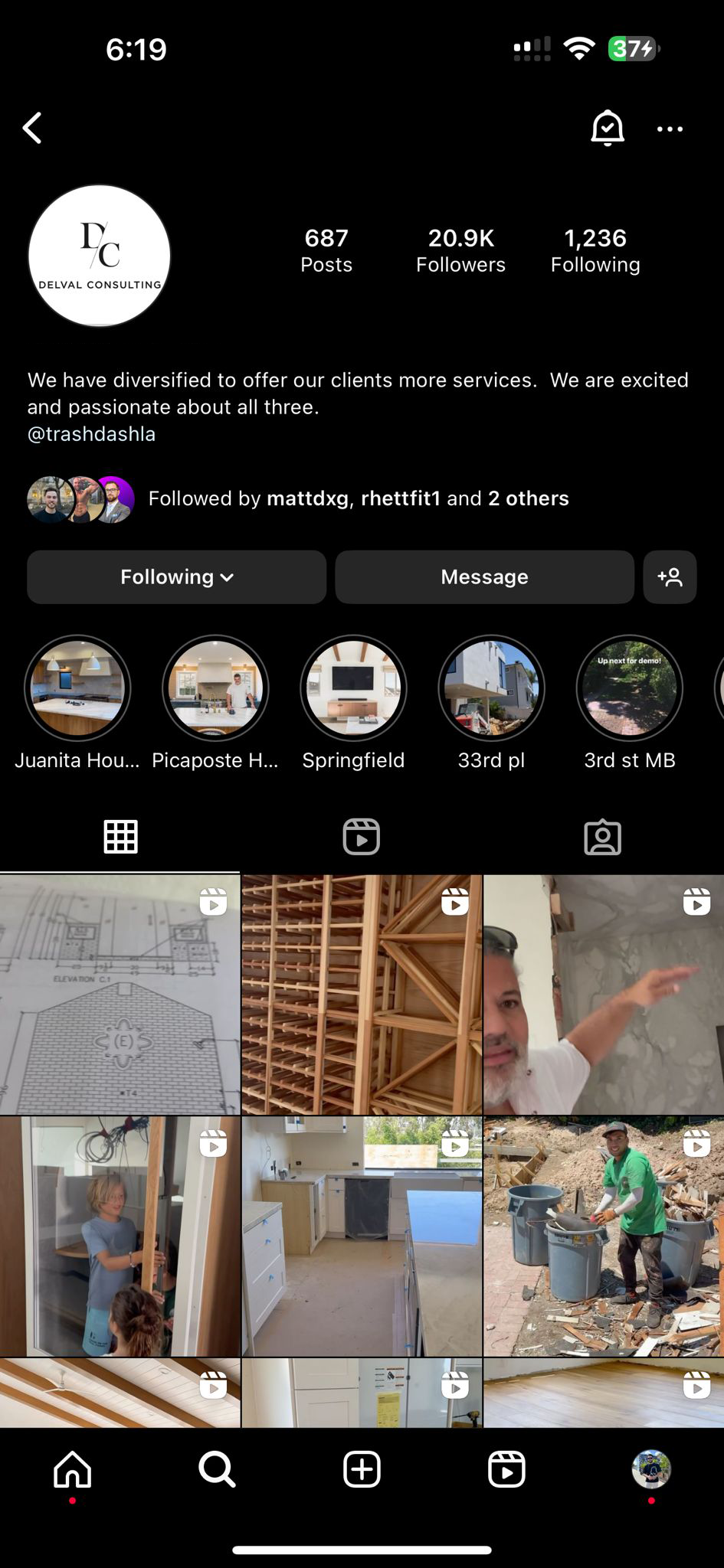Screen dimensions: 724x1568
Task: View followers list of 20.9K
Action: tap(460, 250)
